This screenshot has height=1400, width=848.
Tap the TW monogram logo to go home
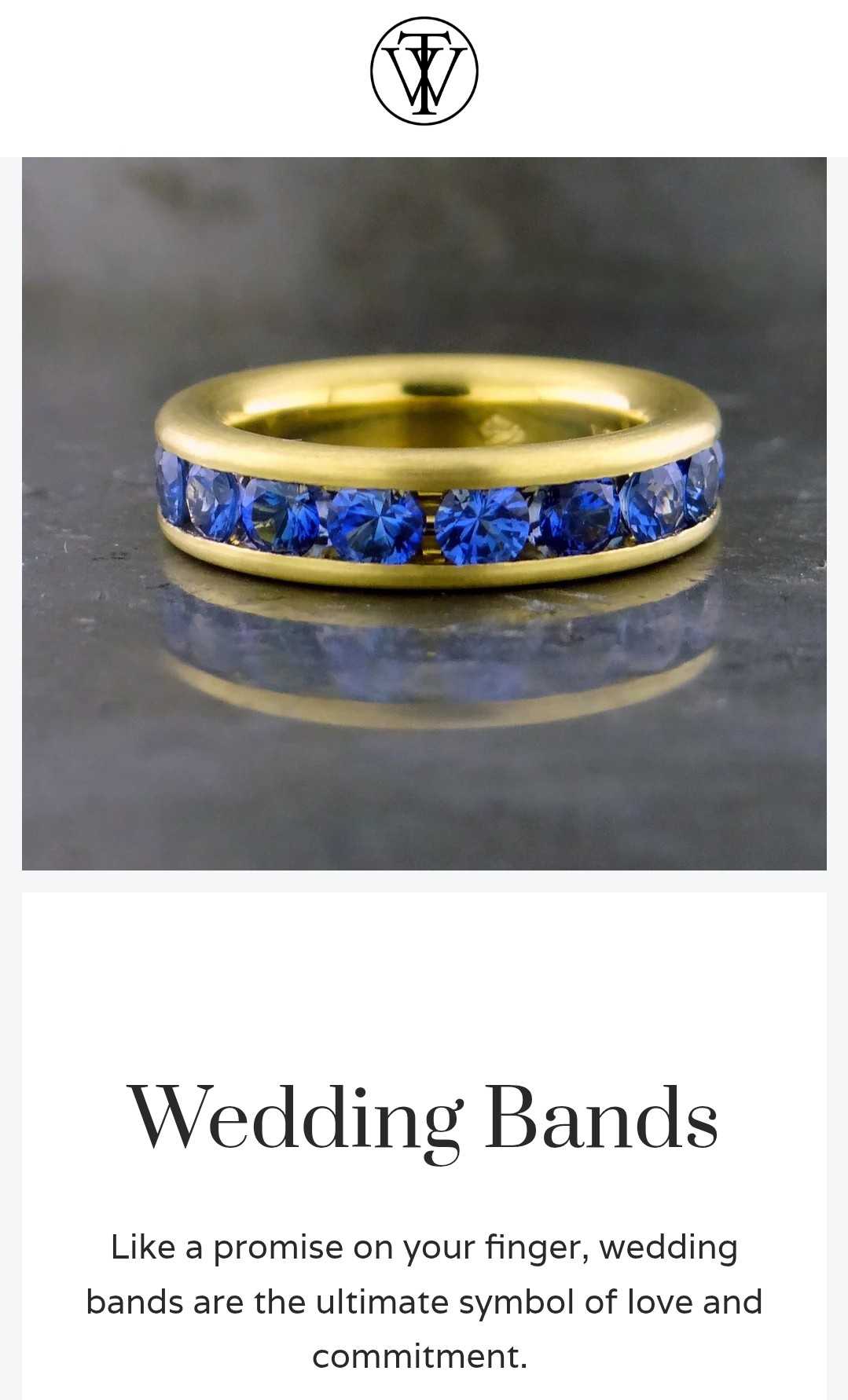(x=424, y=71)
